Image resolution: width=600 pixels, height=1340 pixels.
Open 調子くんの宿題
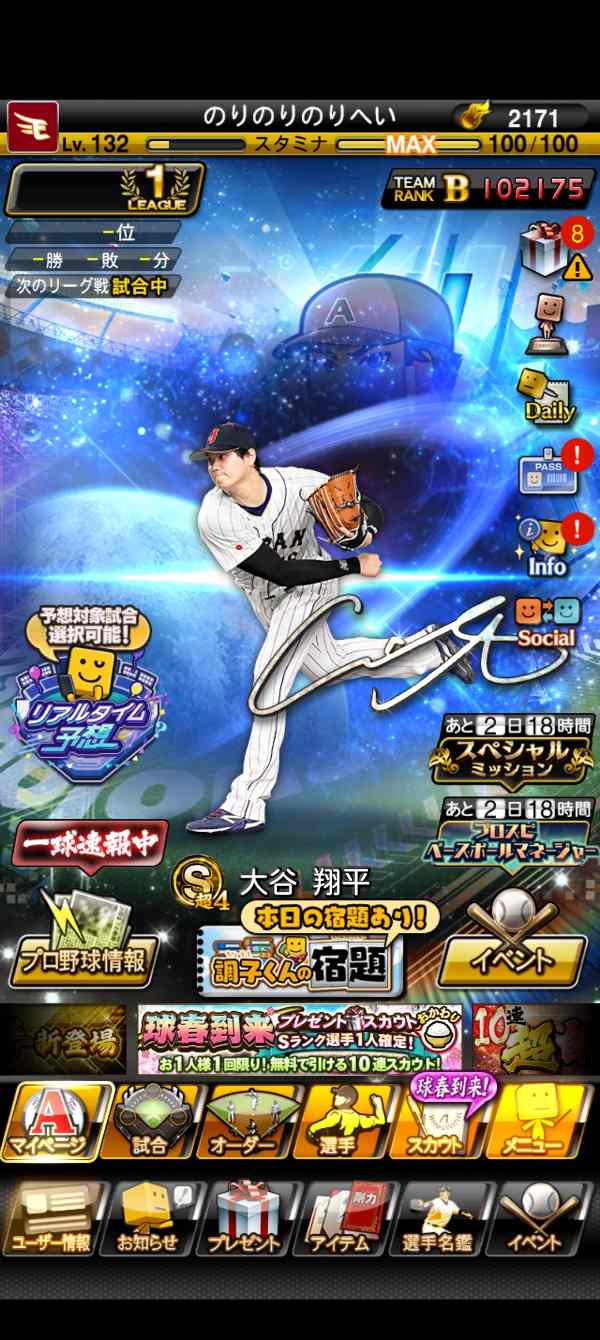click(x=300, y=958)
